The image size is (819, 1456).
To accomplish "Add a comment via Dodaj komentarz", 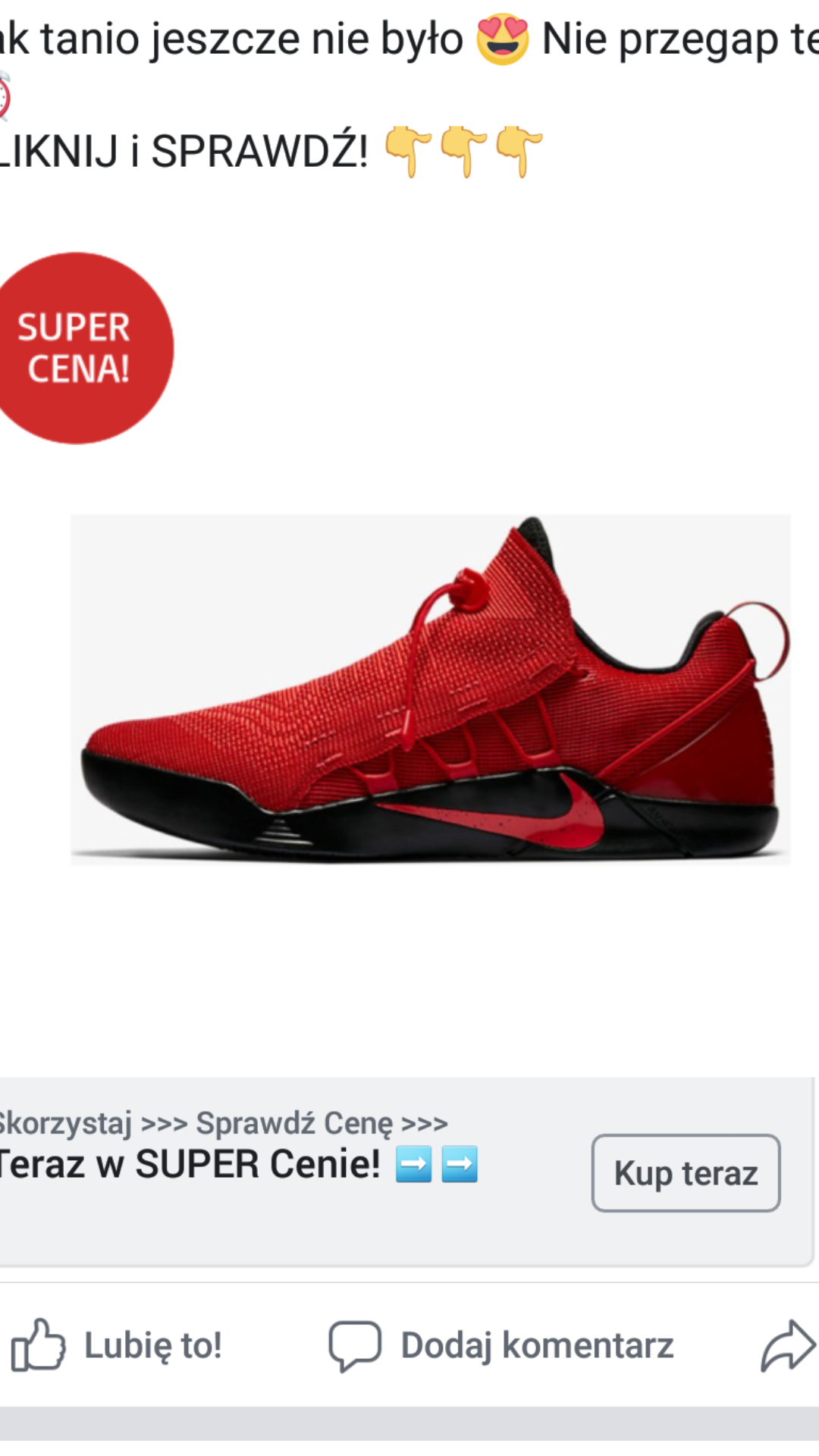I will coord(501,1345).
